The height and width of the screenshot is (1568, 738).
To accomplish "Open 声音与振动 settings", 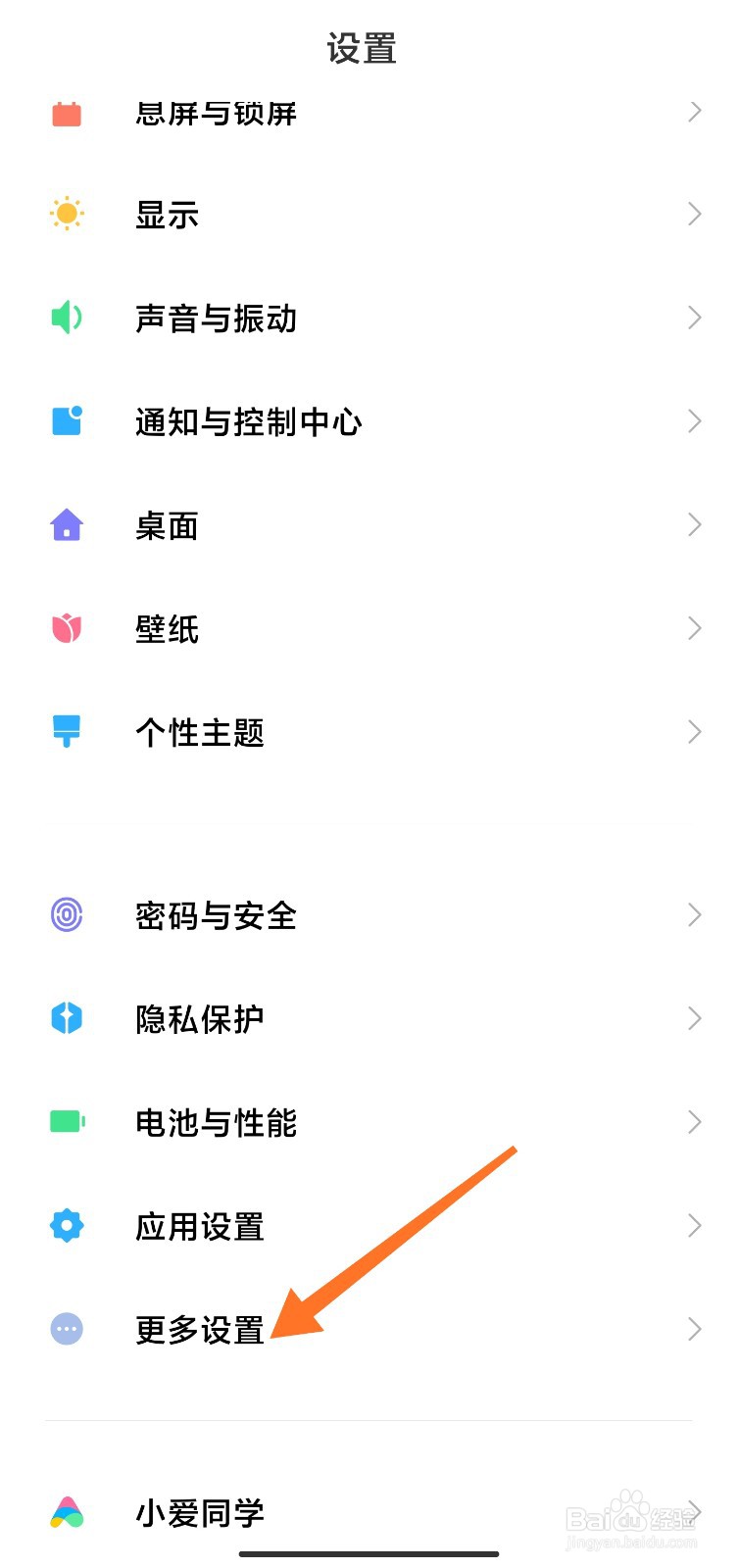I will click(216, 318).
